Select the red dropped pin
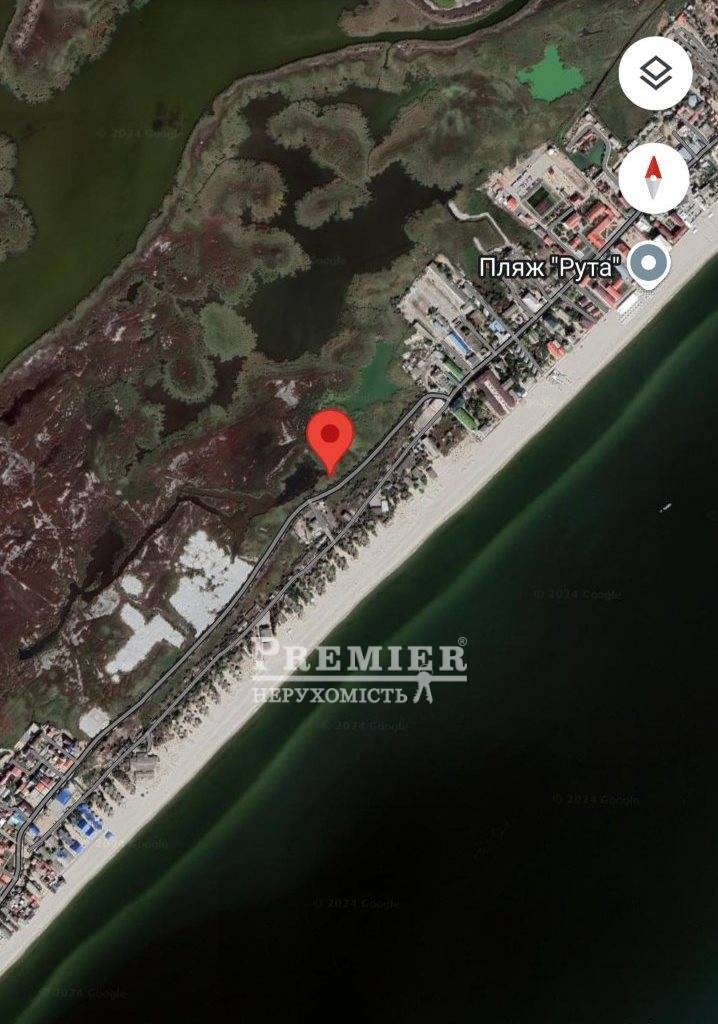Viewport: 718px width, 1024px height. (x=330, y=437)
